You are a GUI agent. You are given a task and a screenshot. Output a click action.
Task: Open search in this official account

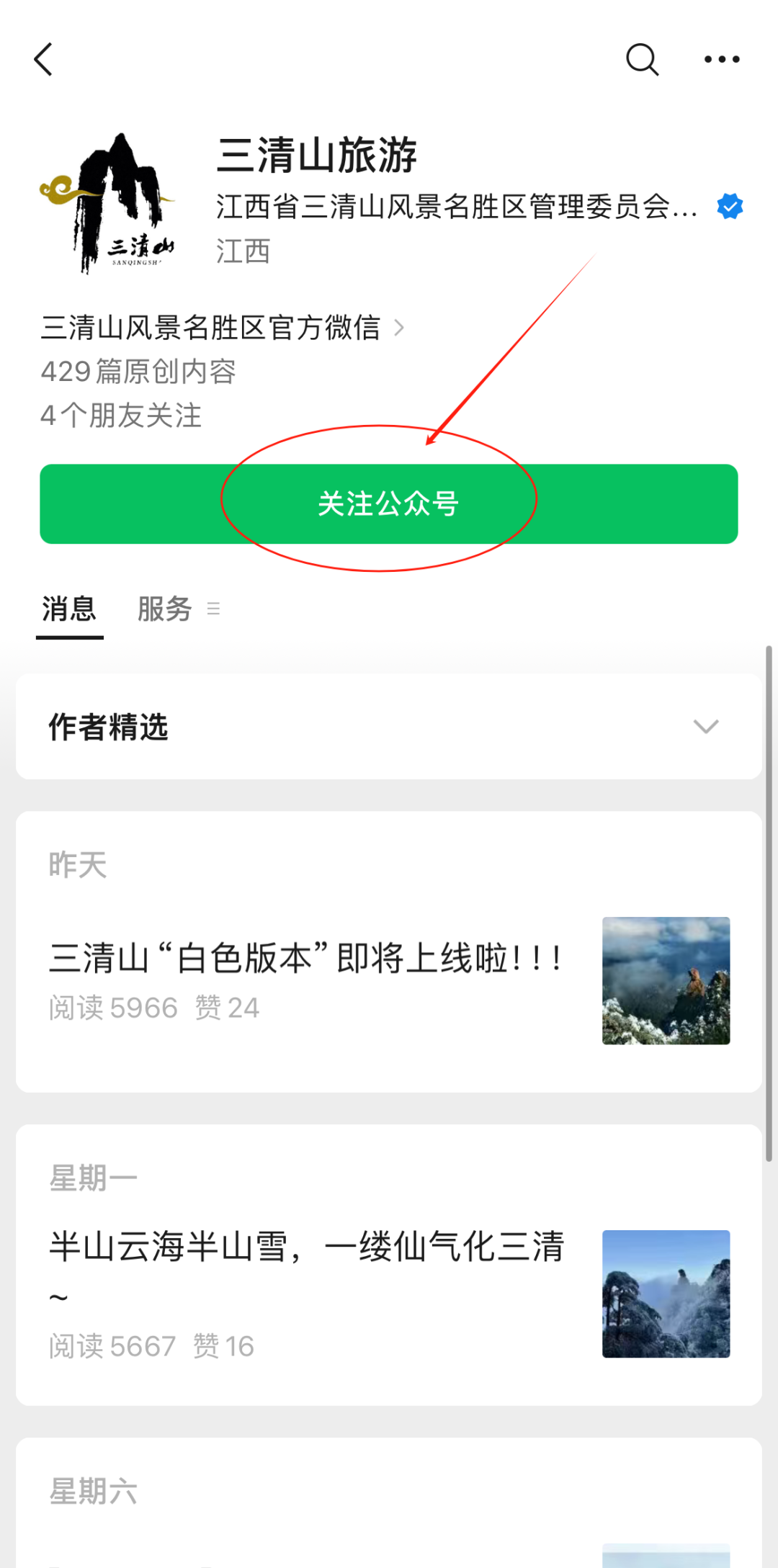click(x=641, y=59)
